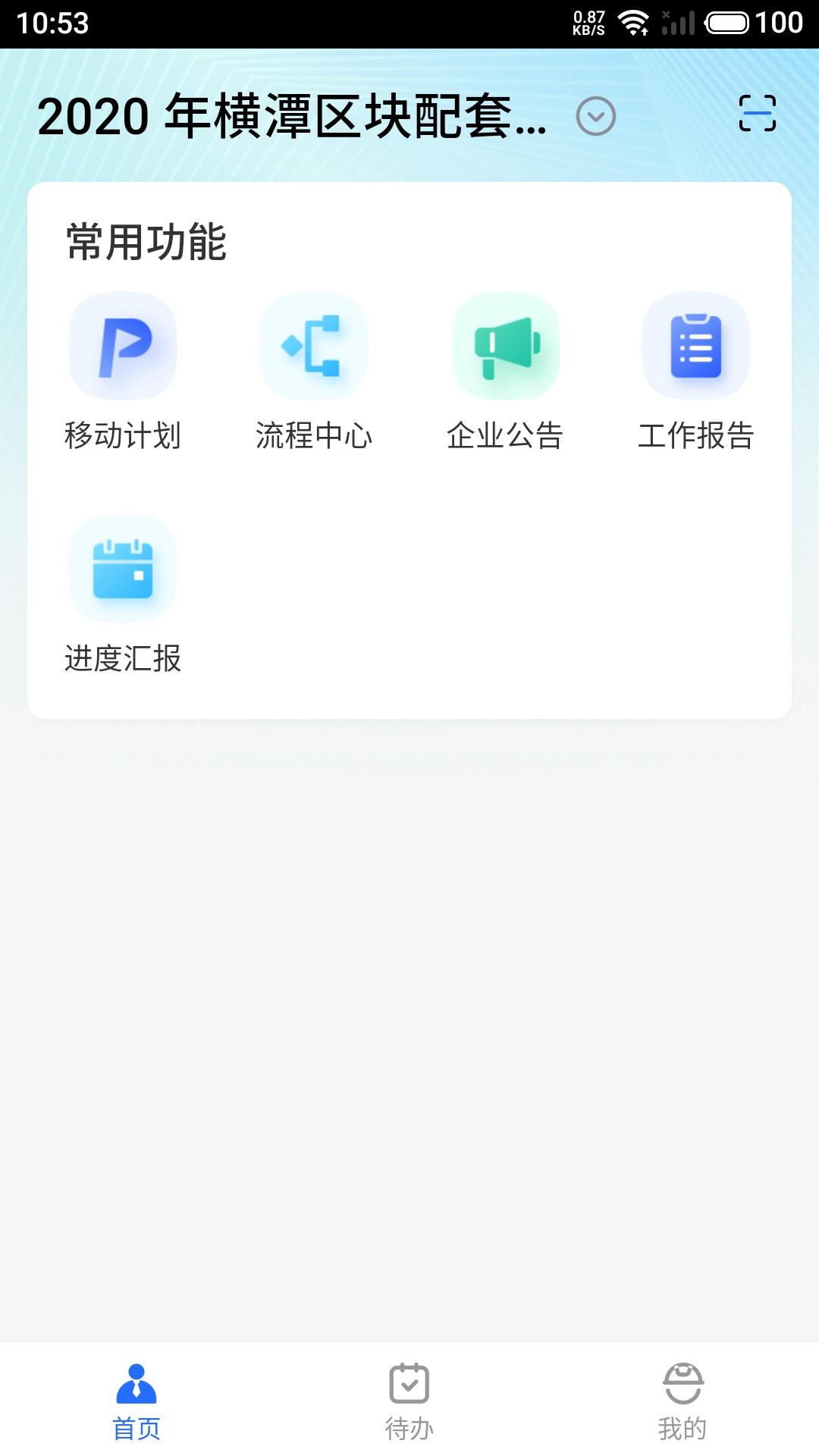Tap the 常用功能 section header
The image size is (819, 1456).
(x=145, y=243)
